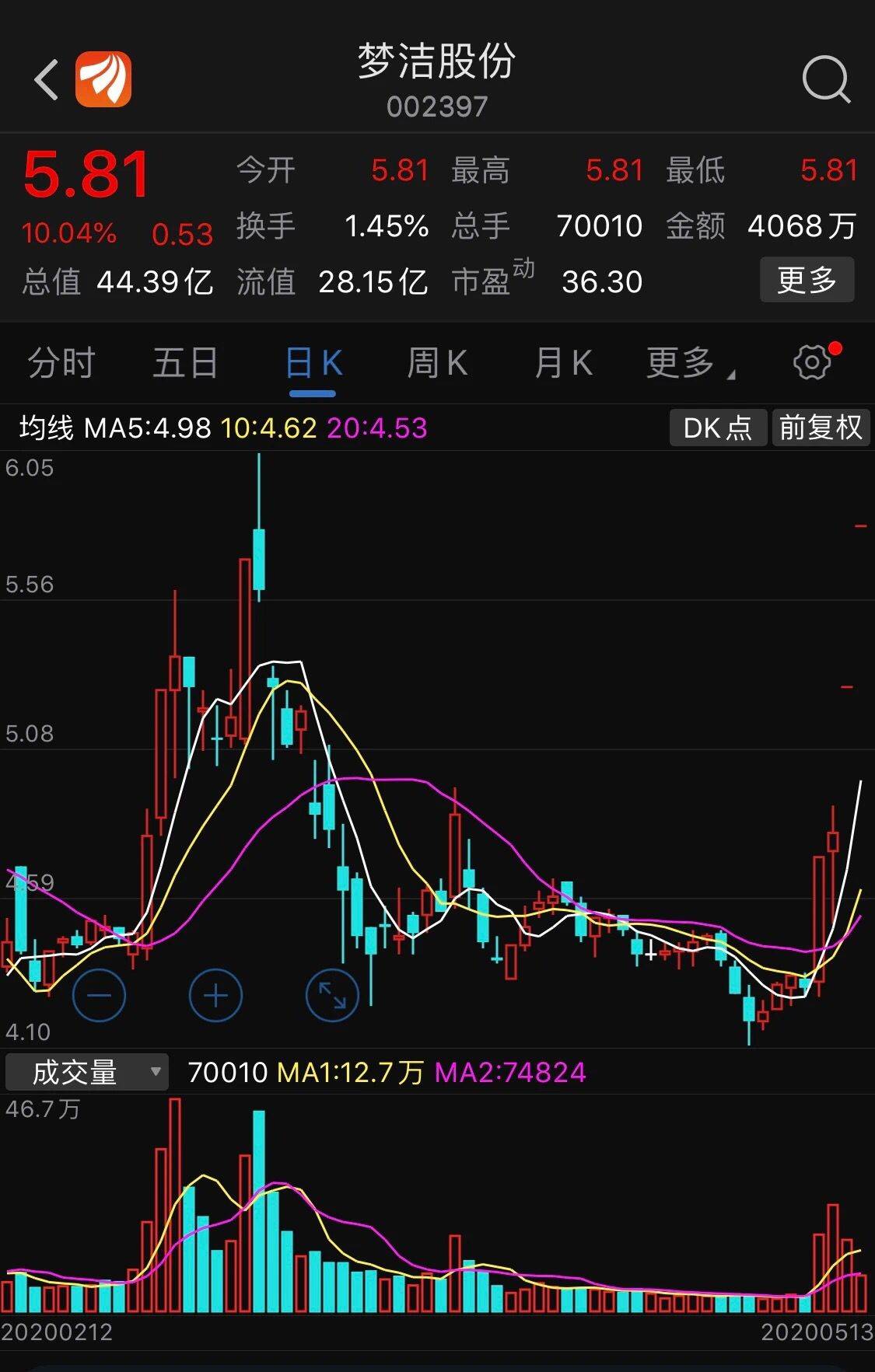Image resolution: width=875 pixels, height=1372 pixels.
Task: Zoom in the K-line chart
Action: pyautogui.click(x=215, y=995)
